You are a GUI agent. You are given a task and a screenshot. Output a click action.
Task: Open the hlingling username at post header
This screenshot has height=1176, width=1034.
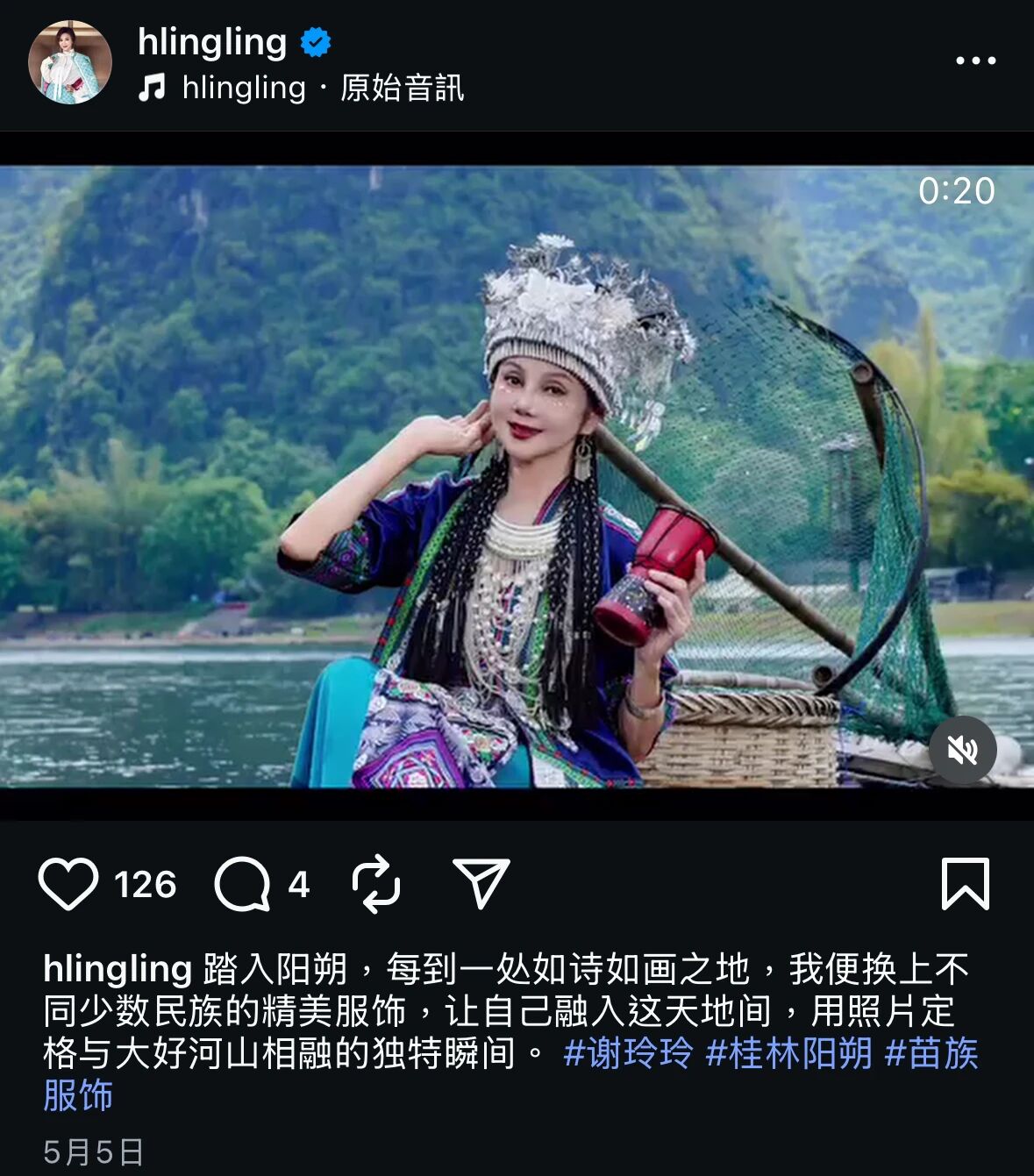[212, 41]
